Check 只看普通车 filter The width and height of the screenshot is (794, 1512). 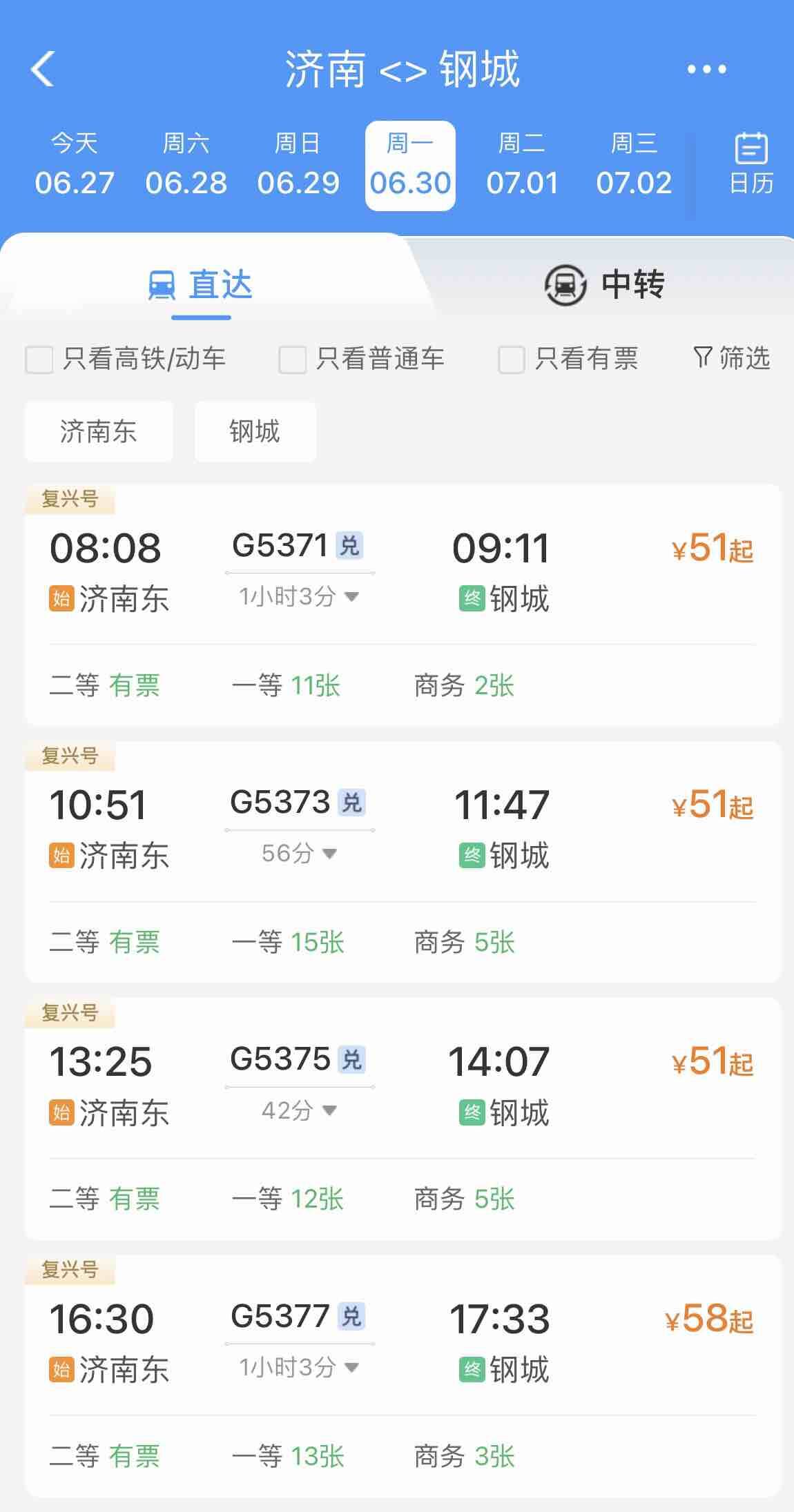(x=361, y=359)
